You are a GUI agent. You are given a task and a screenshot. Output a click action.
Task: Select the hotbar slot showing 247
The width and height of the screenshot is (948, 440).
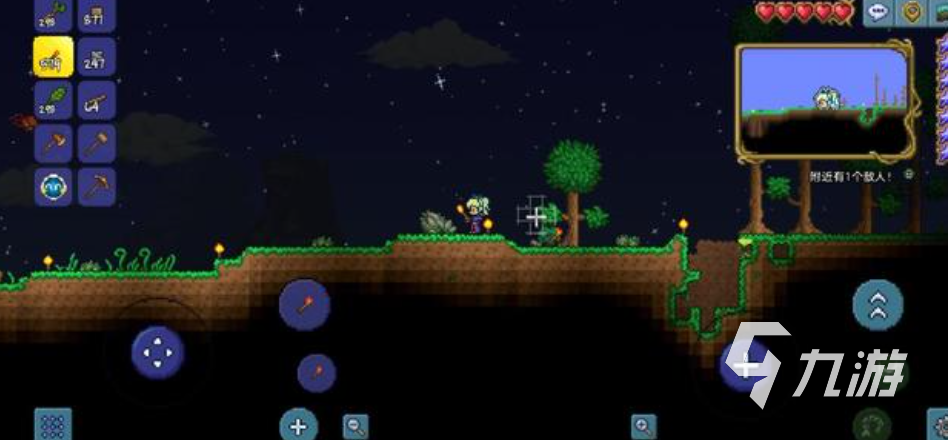[97, 57]
